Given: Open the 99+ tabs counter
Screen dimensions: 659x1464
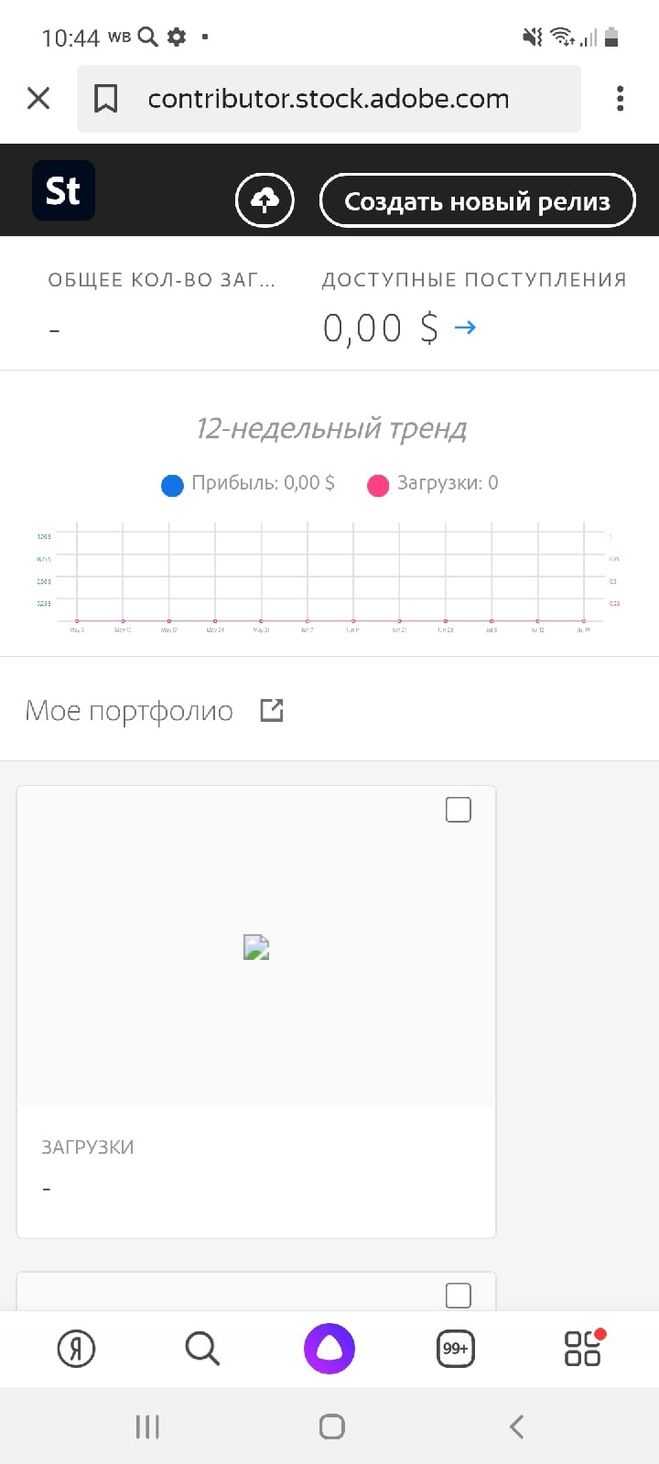Looking at the screenshot, I should click(455, 1349).
